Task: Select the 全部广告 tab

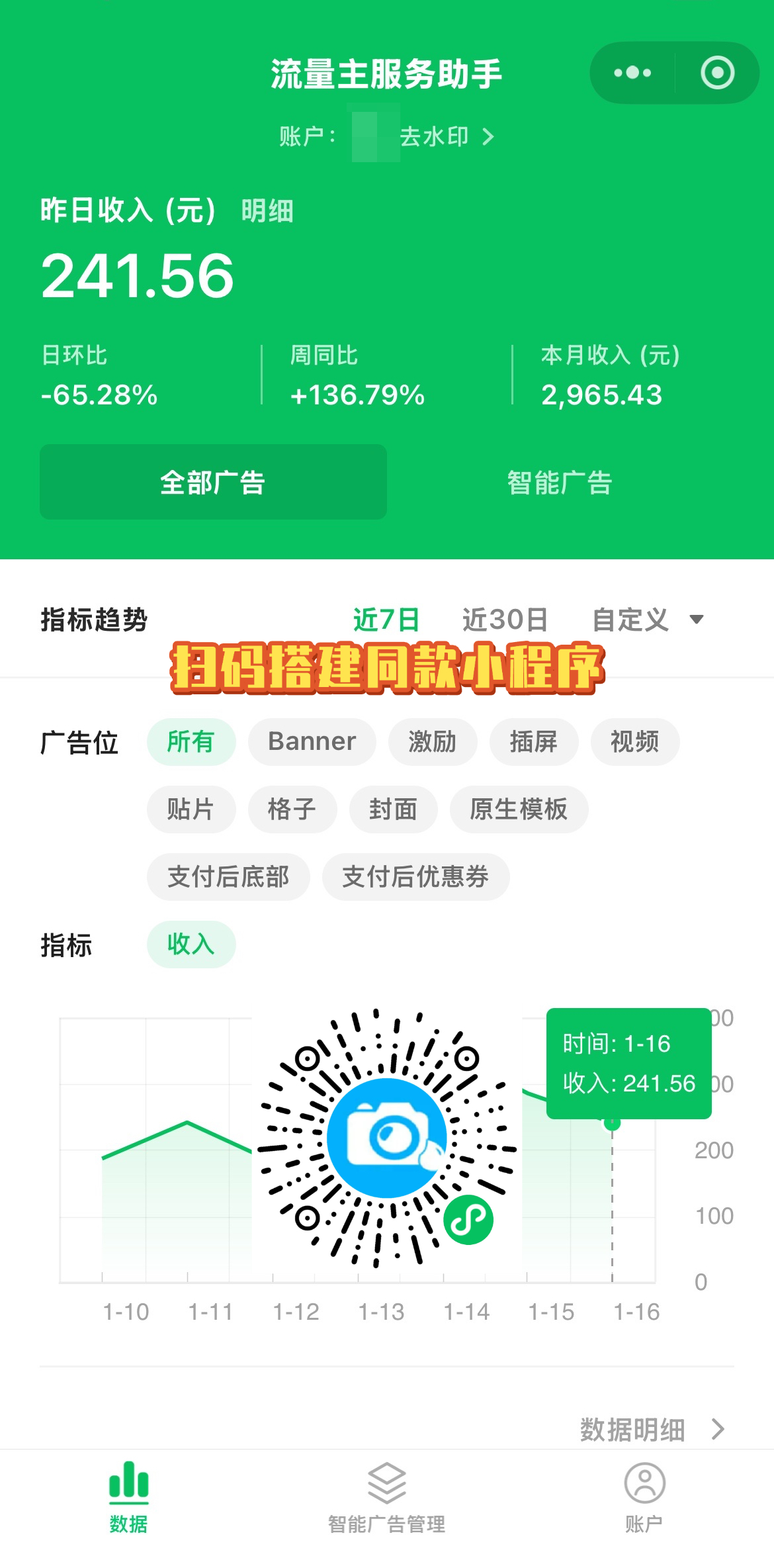Action: 213,483
